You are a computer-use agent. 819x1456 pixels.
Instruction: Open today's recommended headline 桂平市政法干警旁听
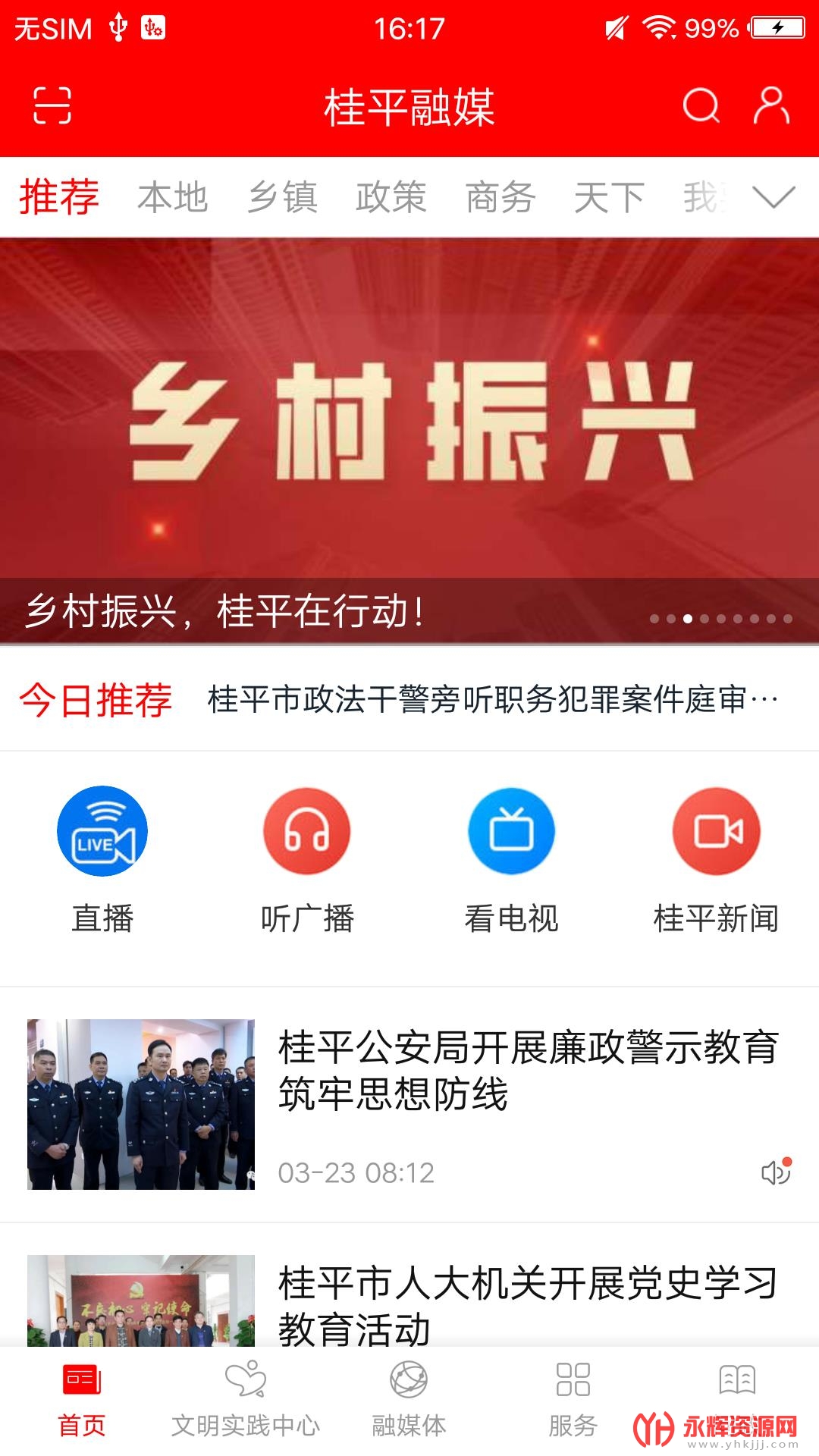click(491, 699)
